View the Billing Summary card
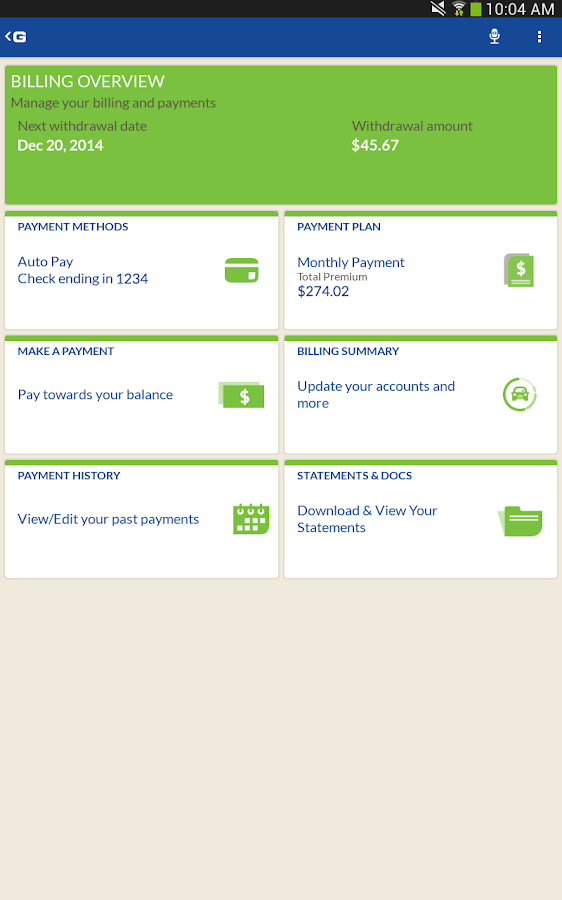Image resolution: width=562 pixels, height=900 pixels. click(420, 395)
